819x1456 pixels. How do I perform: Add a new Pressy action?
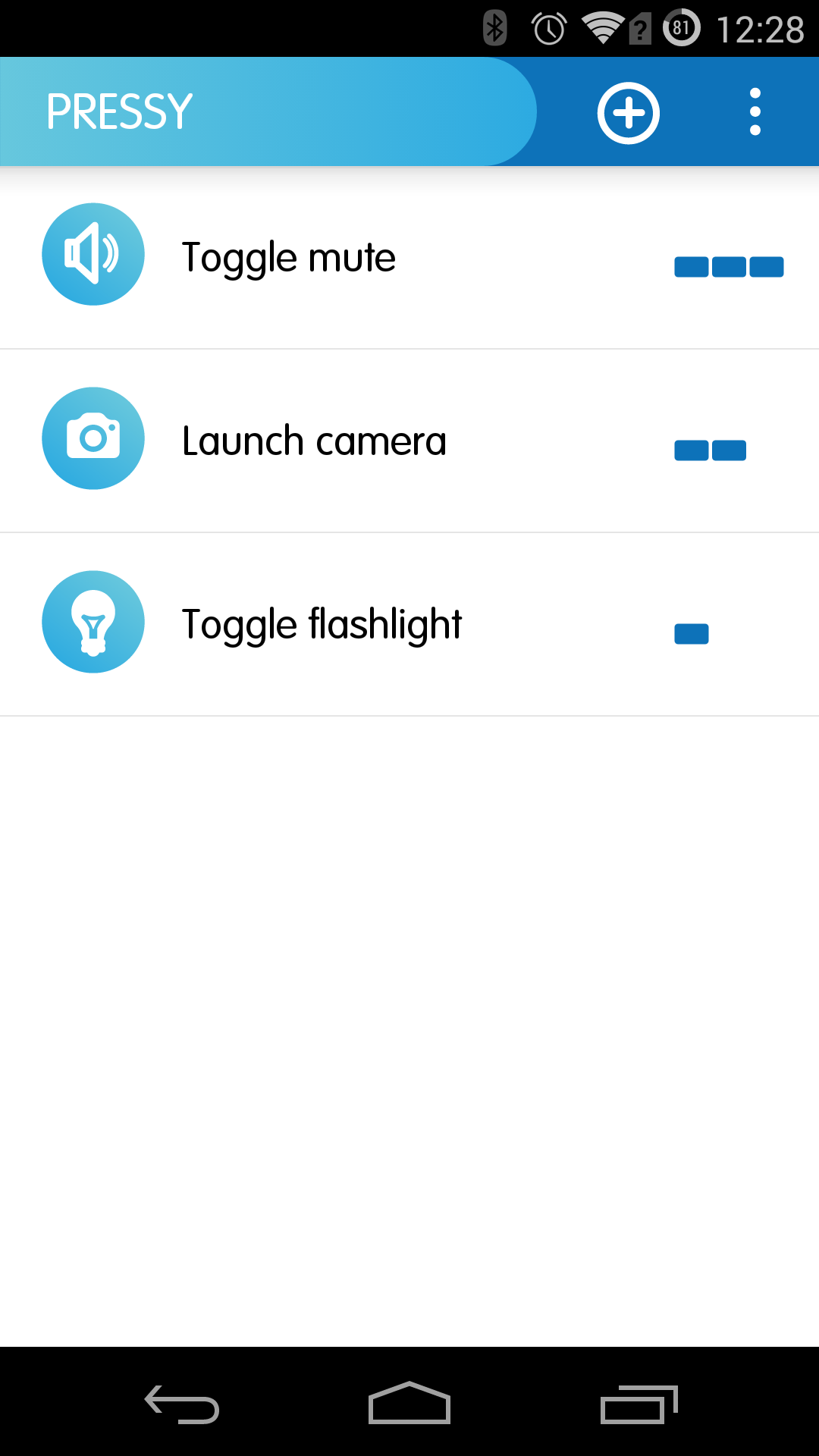pos(628,113)
